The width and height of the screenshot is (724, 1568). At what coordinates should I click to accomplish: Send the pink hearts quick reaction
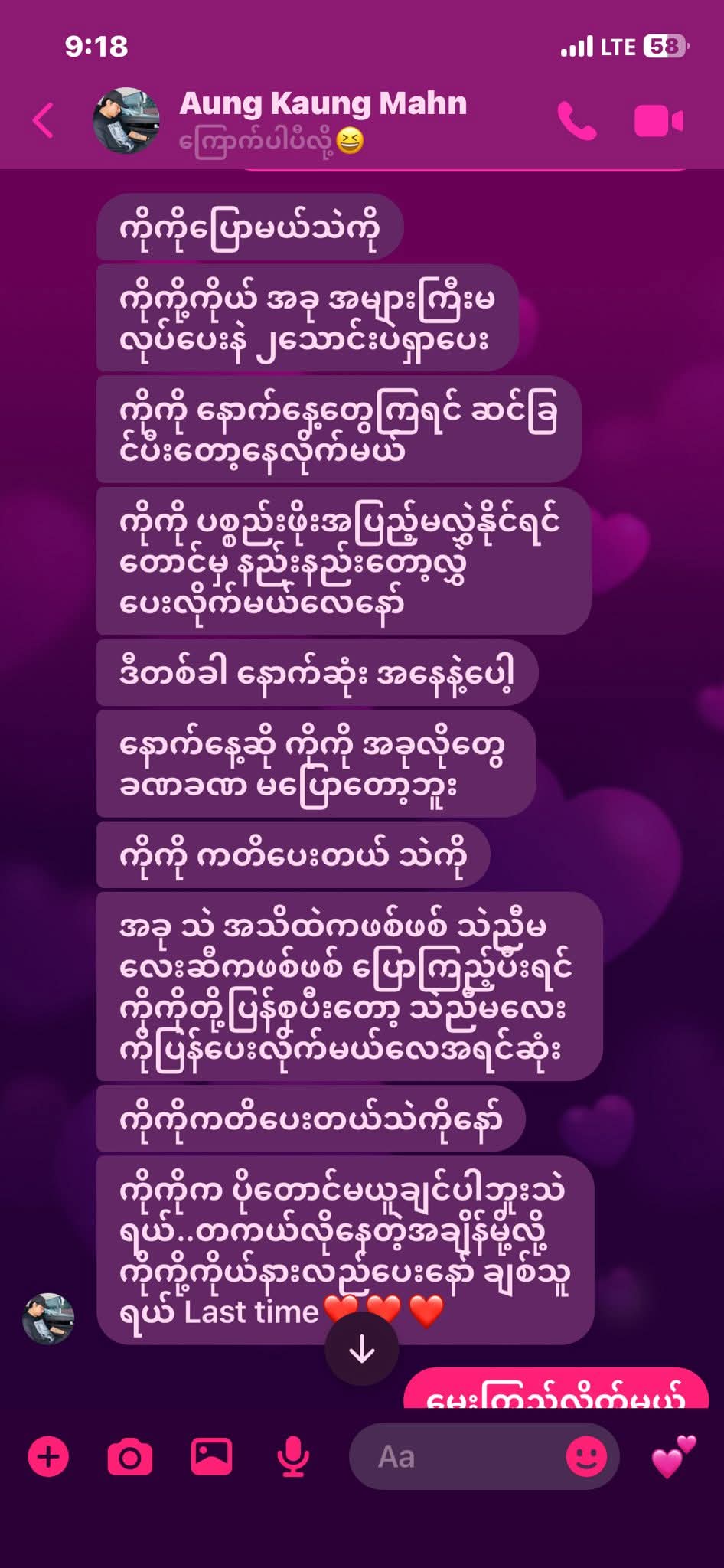point(673,1456)
